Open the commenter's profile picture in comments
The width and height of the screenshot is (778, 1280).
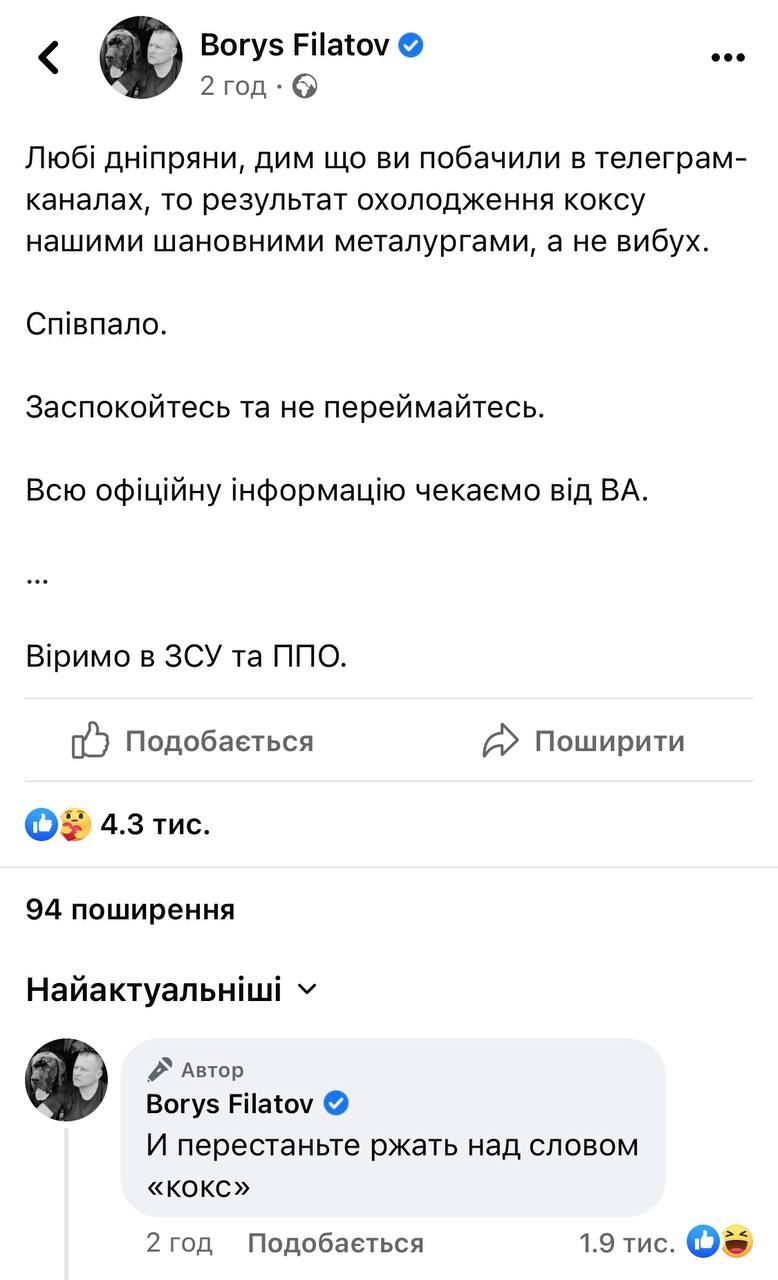[66, 1079]
